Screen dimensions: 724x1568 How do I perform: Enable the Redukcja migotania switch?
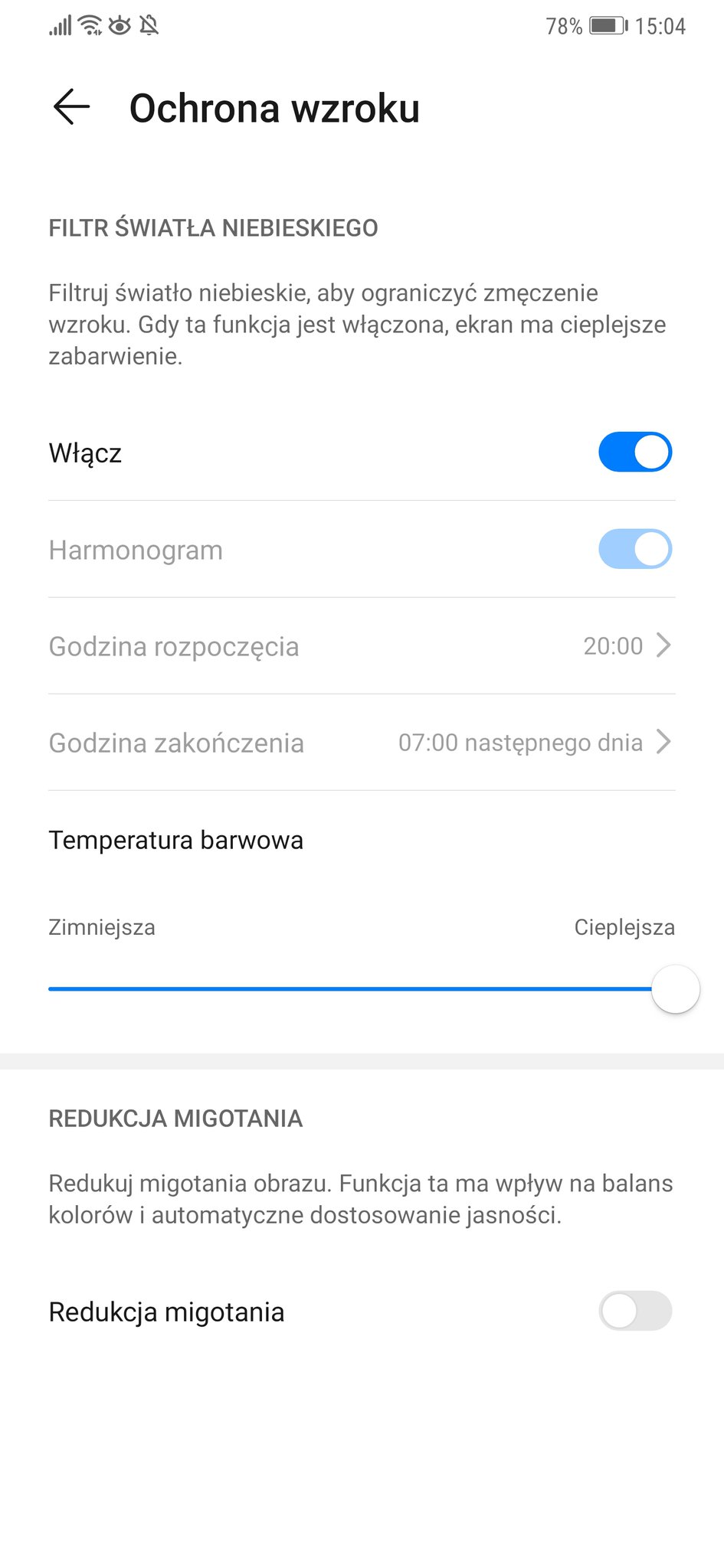pyautogui.click(x=634, y=1311)
